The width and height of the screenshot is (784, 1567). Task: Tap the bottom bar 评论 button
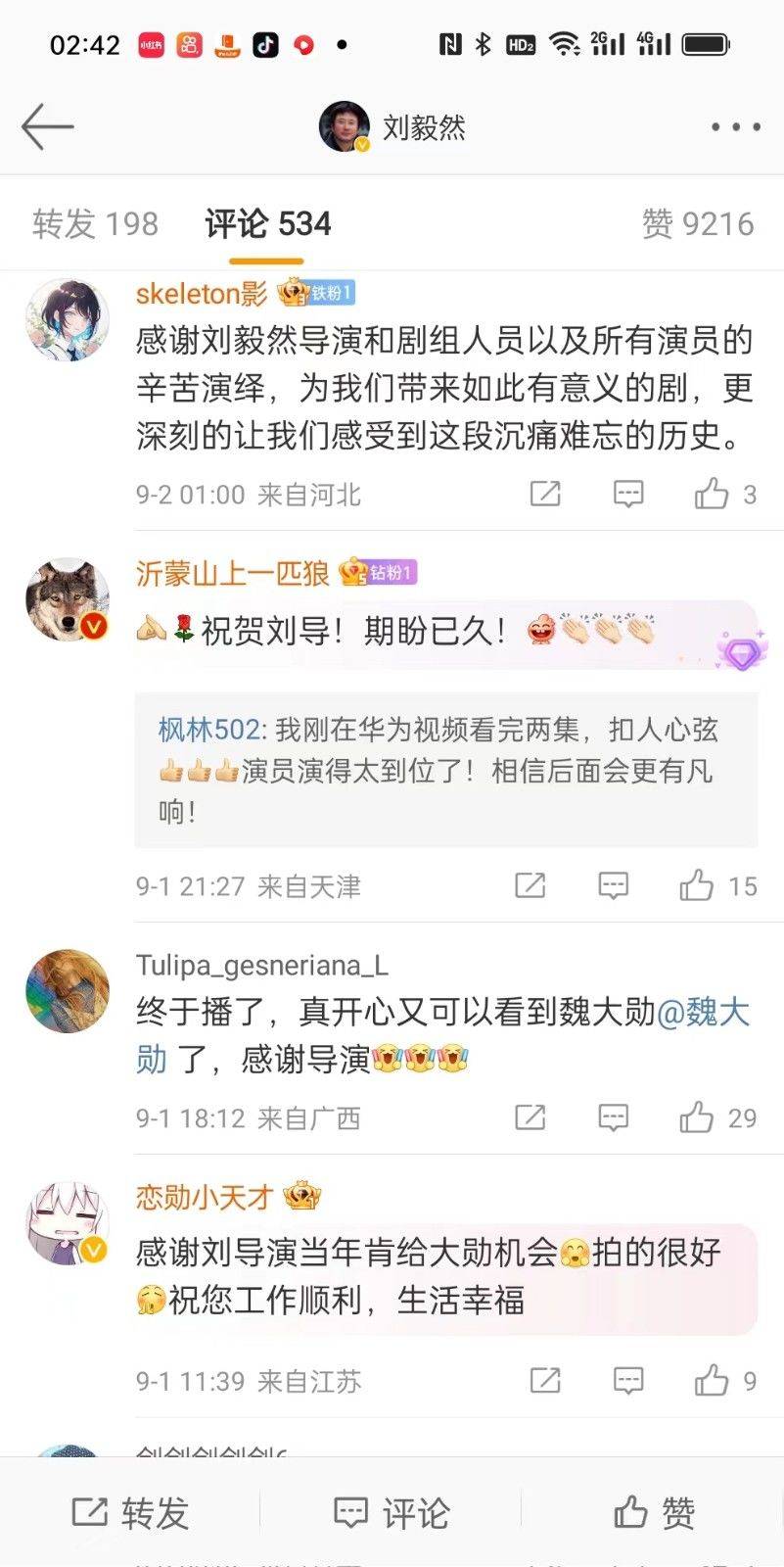pos(392,1512)
